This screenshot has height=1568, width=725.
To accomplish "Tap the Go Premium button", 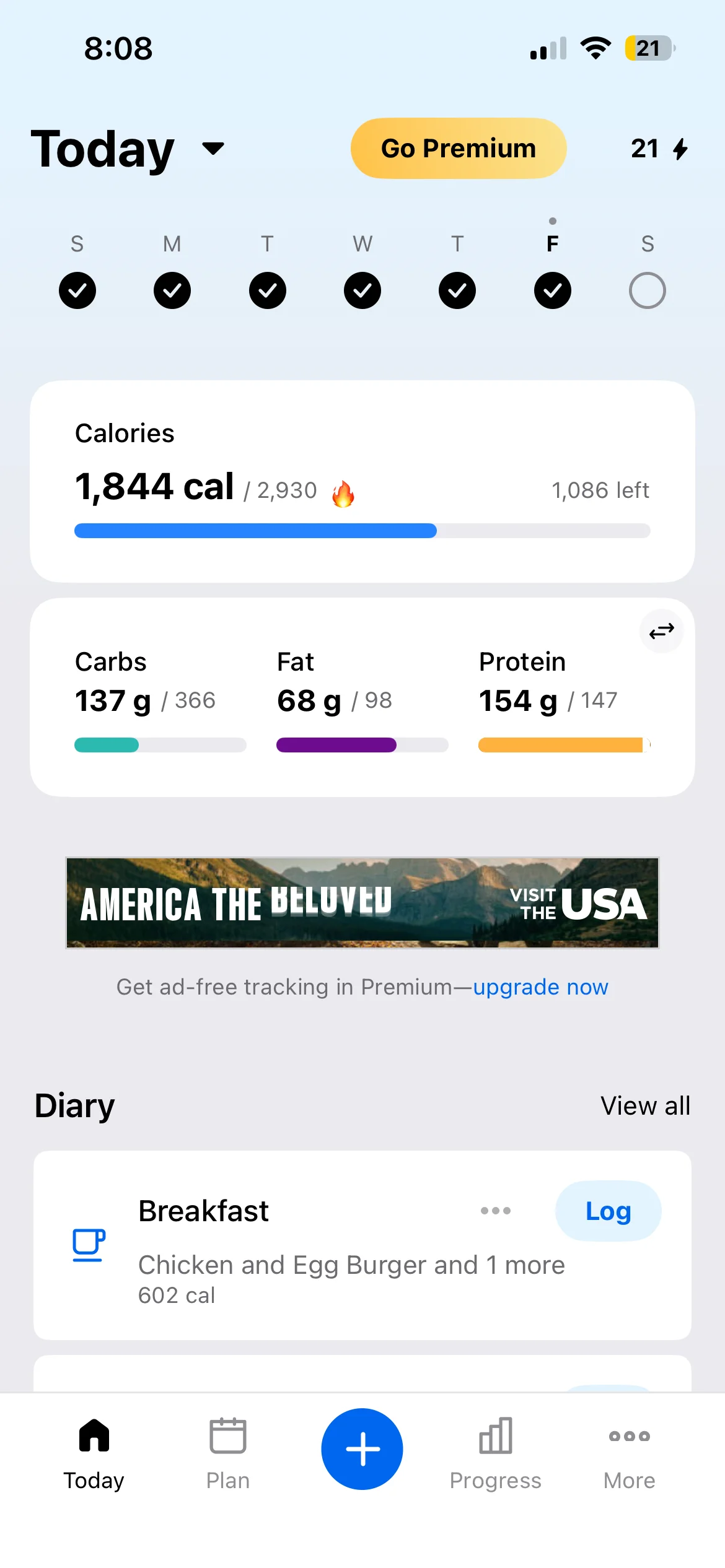I will point(458,149).
